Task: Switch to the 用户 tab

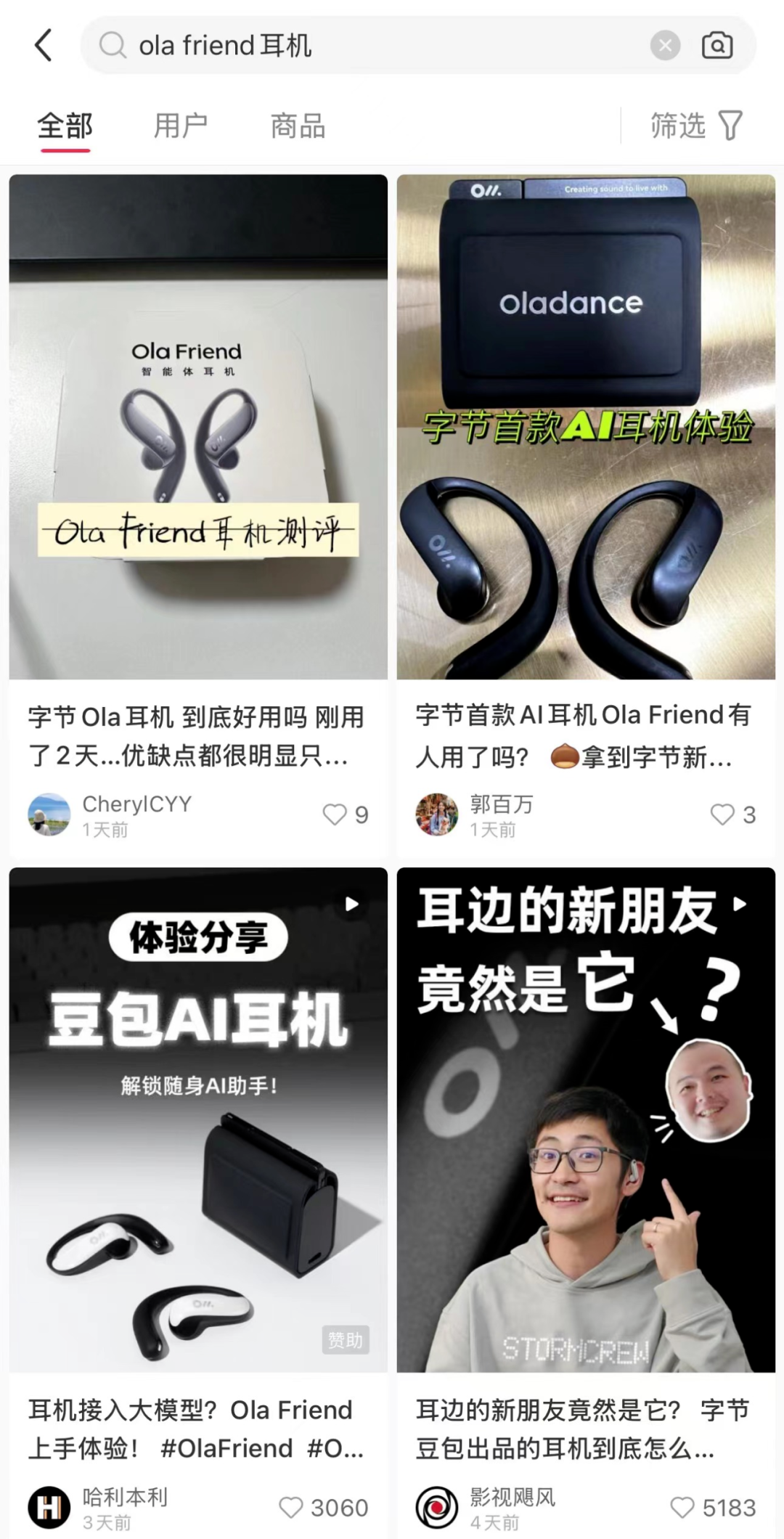Action: click(181, 126)
